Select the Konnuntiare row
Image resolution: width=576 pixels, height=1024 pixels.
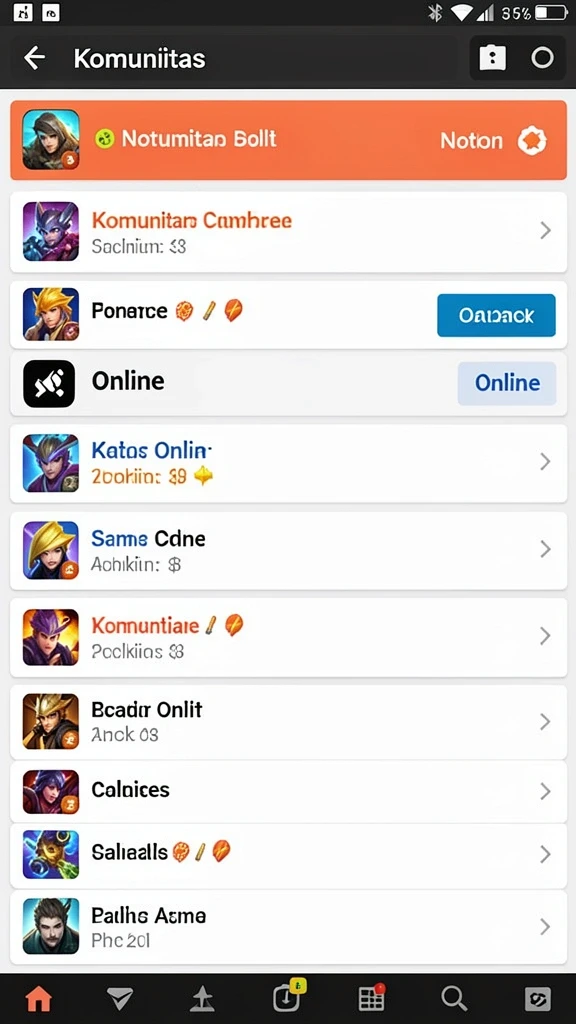(x=288, y=637)
